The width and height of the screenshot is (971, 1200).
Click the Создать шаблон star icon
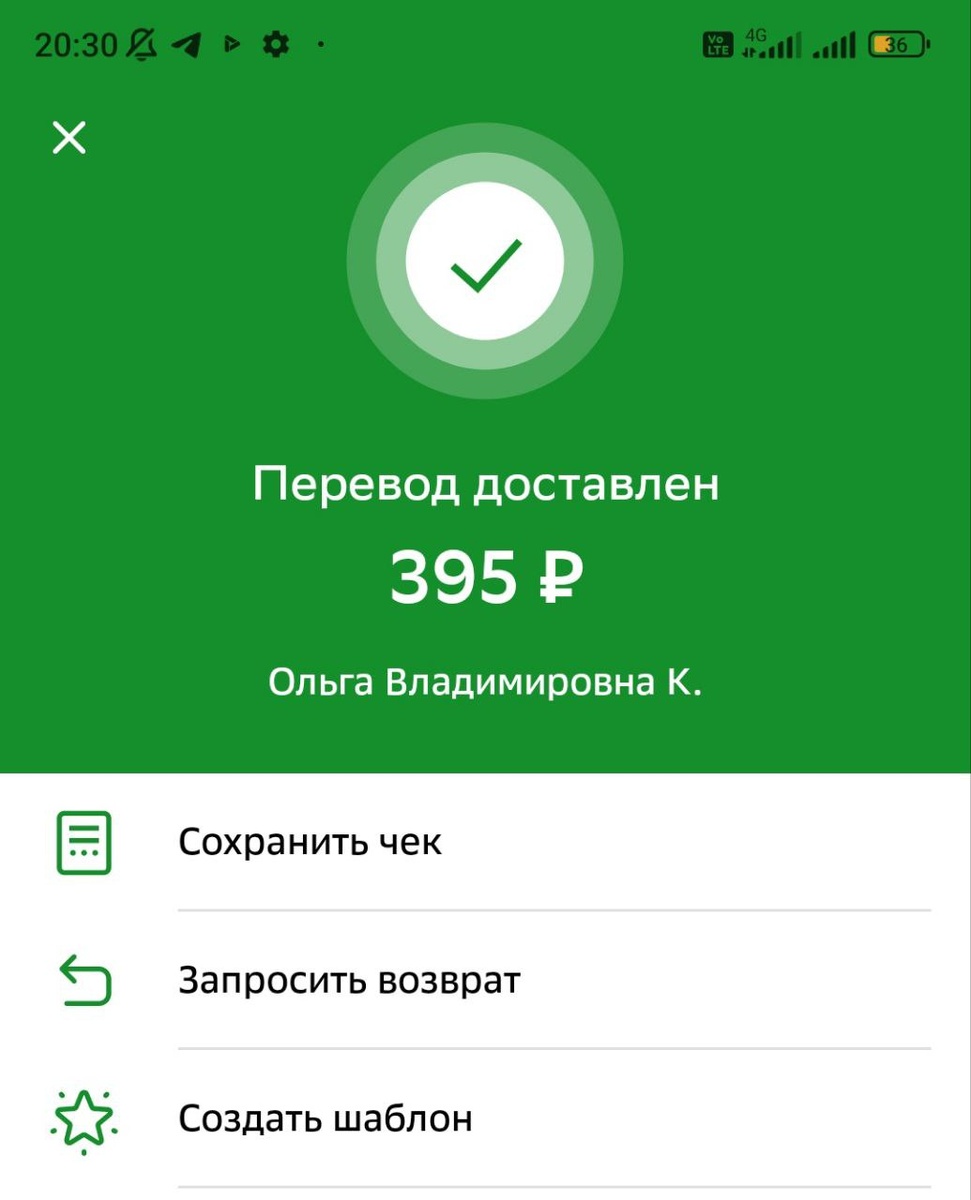(82, 1119)
